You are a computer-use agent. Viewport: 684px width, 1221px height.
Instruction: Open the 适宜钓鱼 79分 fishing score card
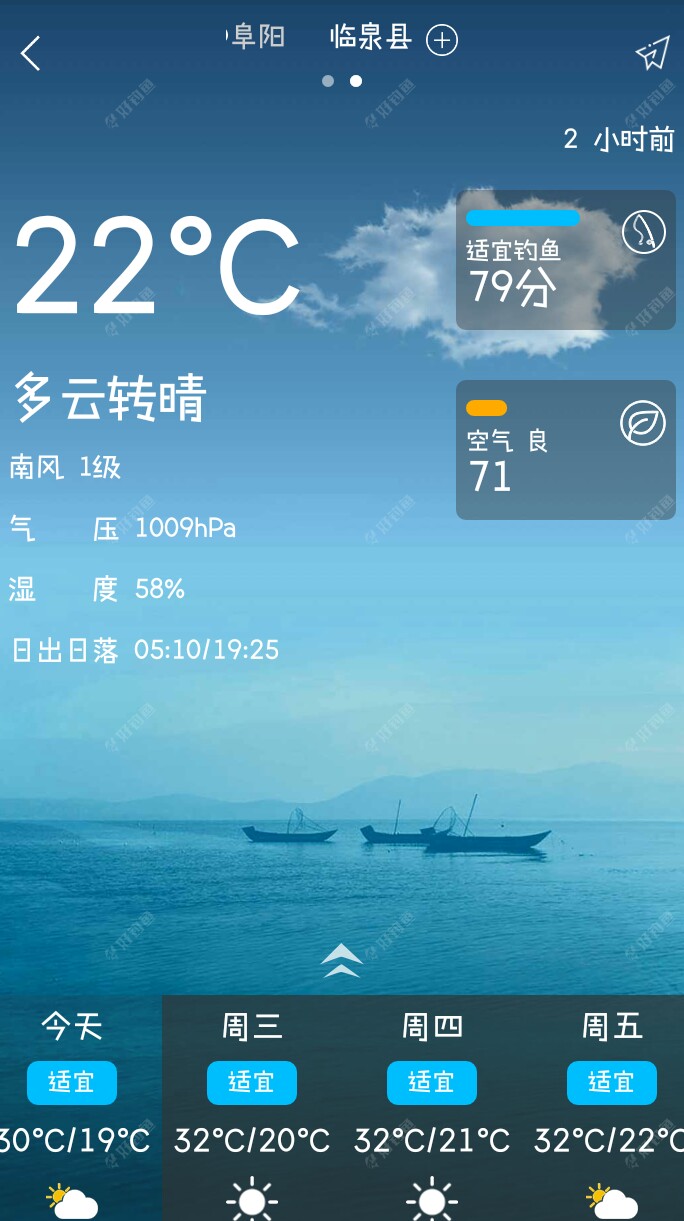point(565,260)
